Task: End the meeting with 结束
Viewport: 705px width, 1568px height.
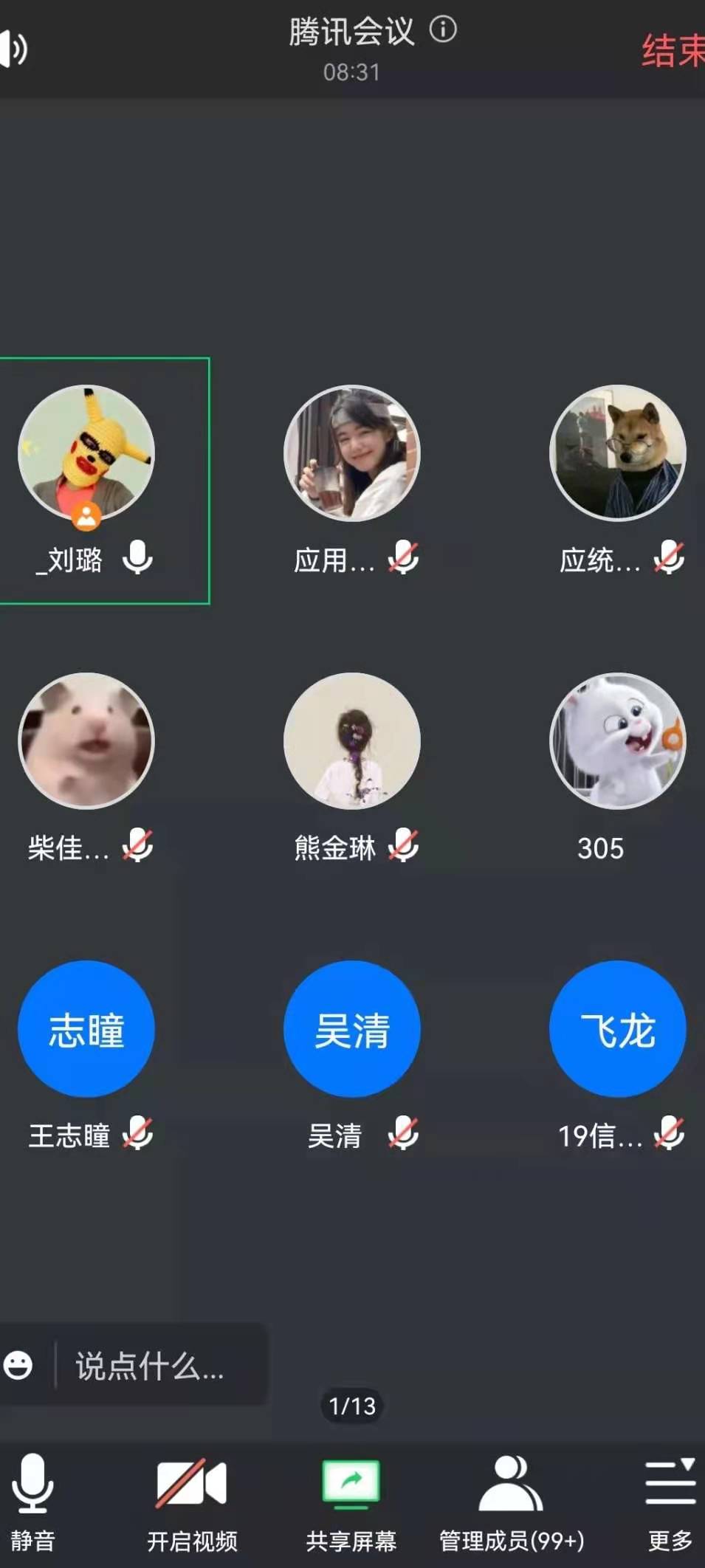Action: [673, 52]
